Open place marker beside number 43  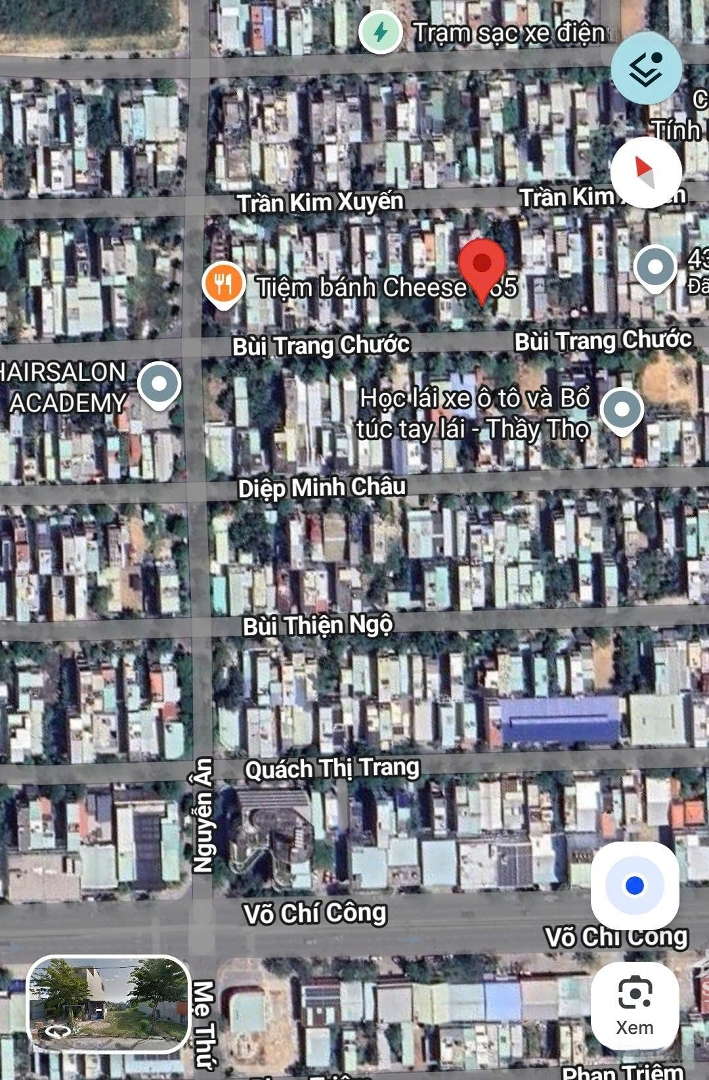(655, 268)
